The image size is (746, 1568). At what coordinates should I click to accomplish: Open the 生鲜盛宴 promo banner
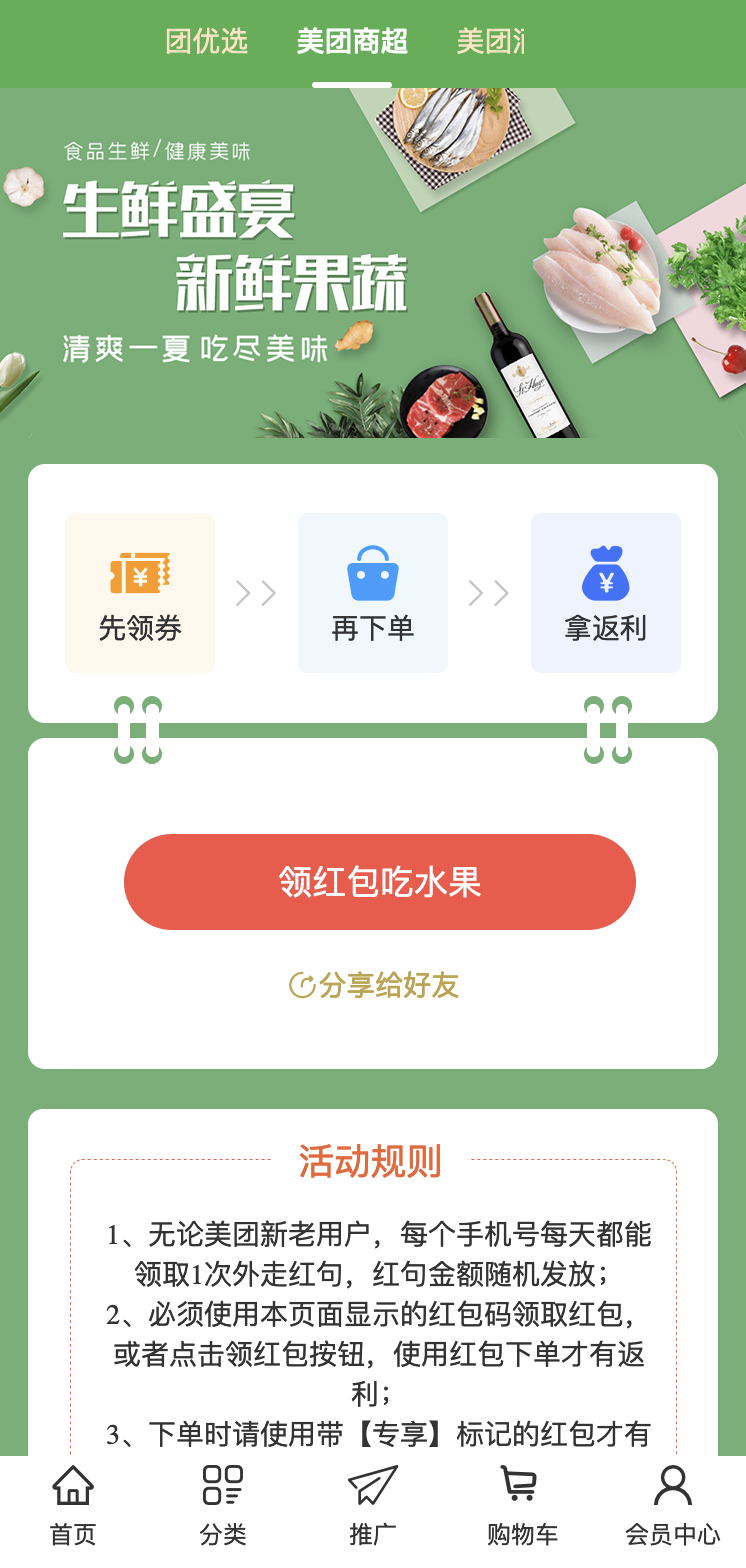click(373, 263)
